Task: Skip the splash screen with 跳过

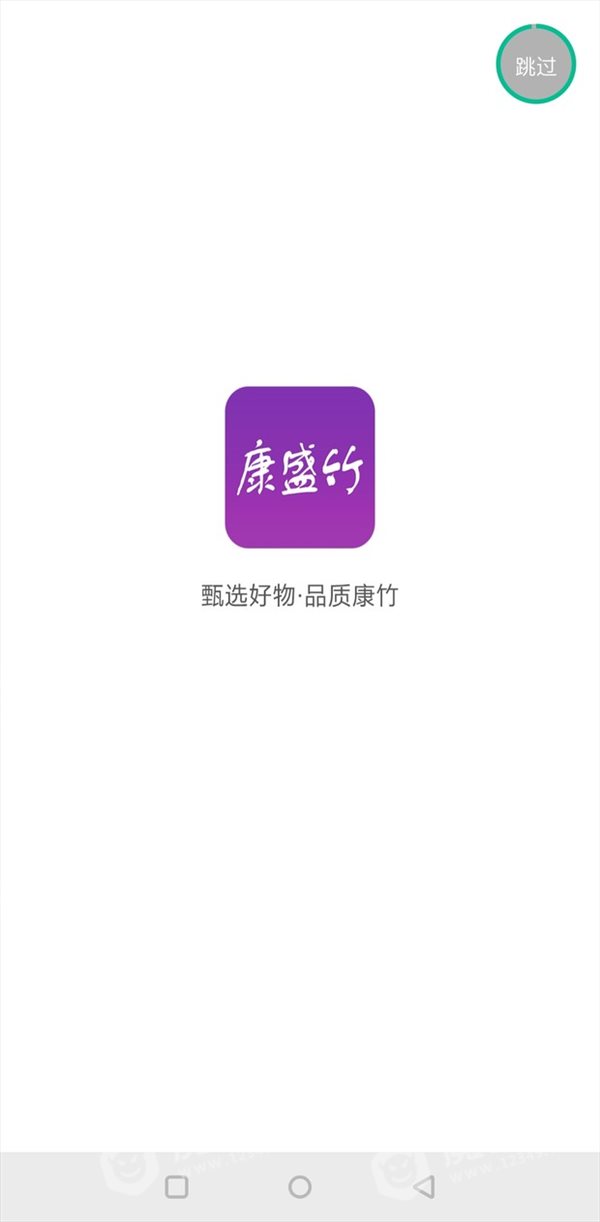Action: tap(536, 65)
